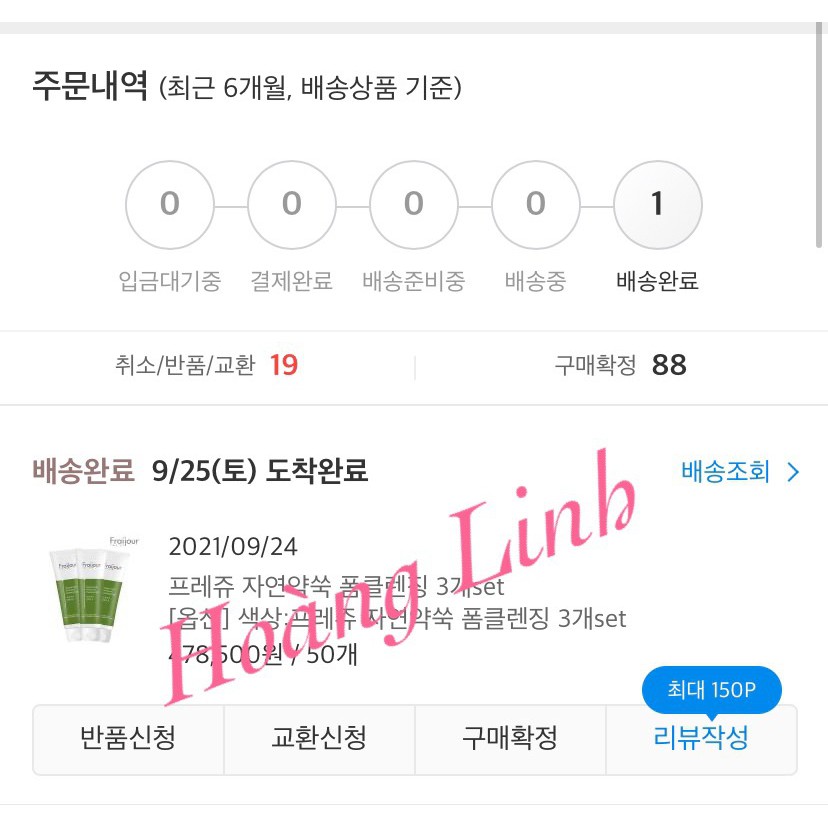828x828 pixels.
Task: Request a return with 반품신청
Action: [128, 739]
